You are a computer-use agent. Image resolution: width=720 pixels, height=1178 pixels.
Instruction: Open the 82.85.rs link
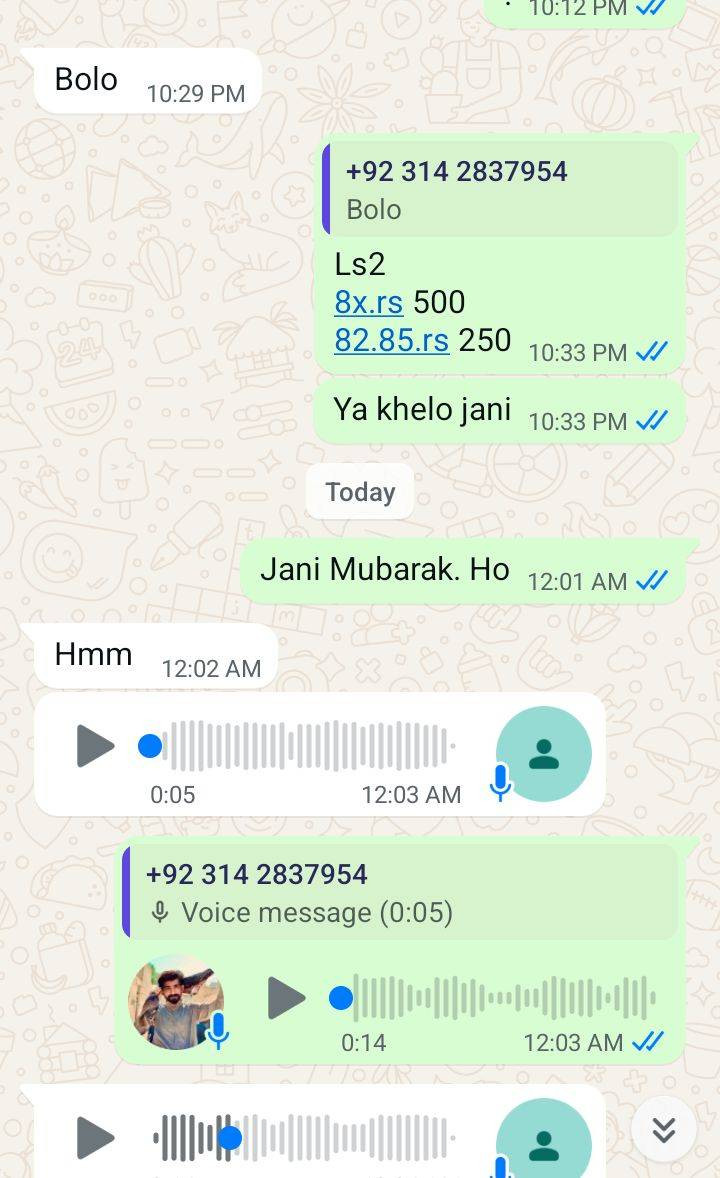pos(391,340)
